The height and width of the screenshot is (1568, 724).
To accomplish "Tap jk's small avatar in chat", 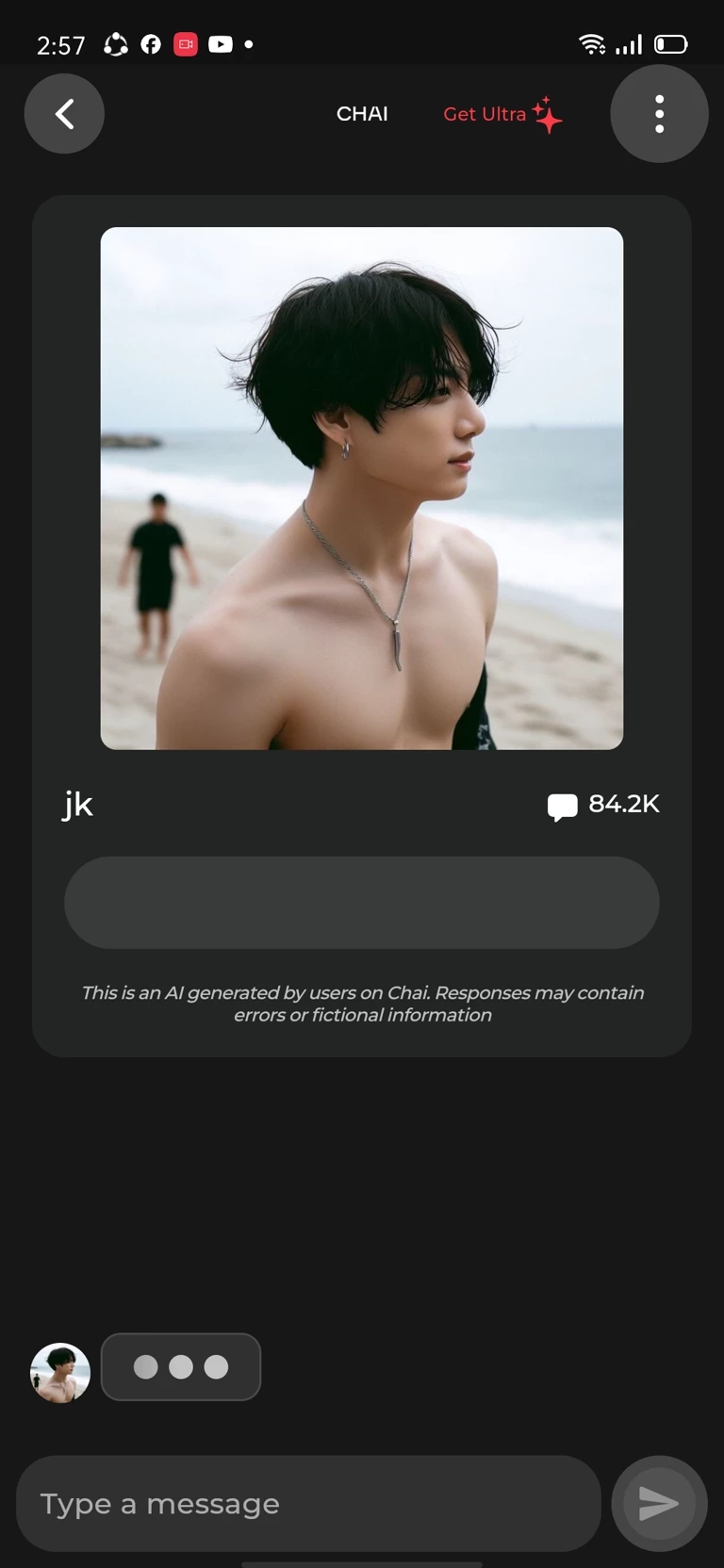I will 60,1372.
